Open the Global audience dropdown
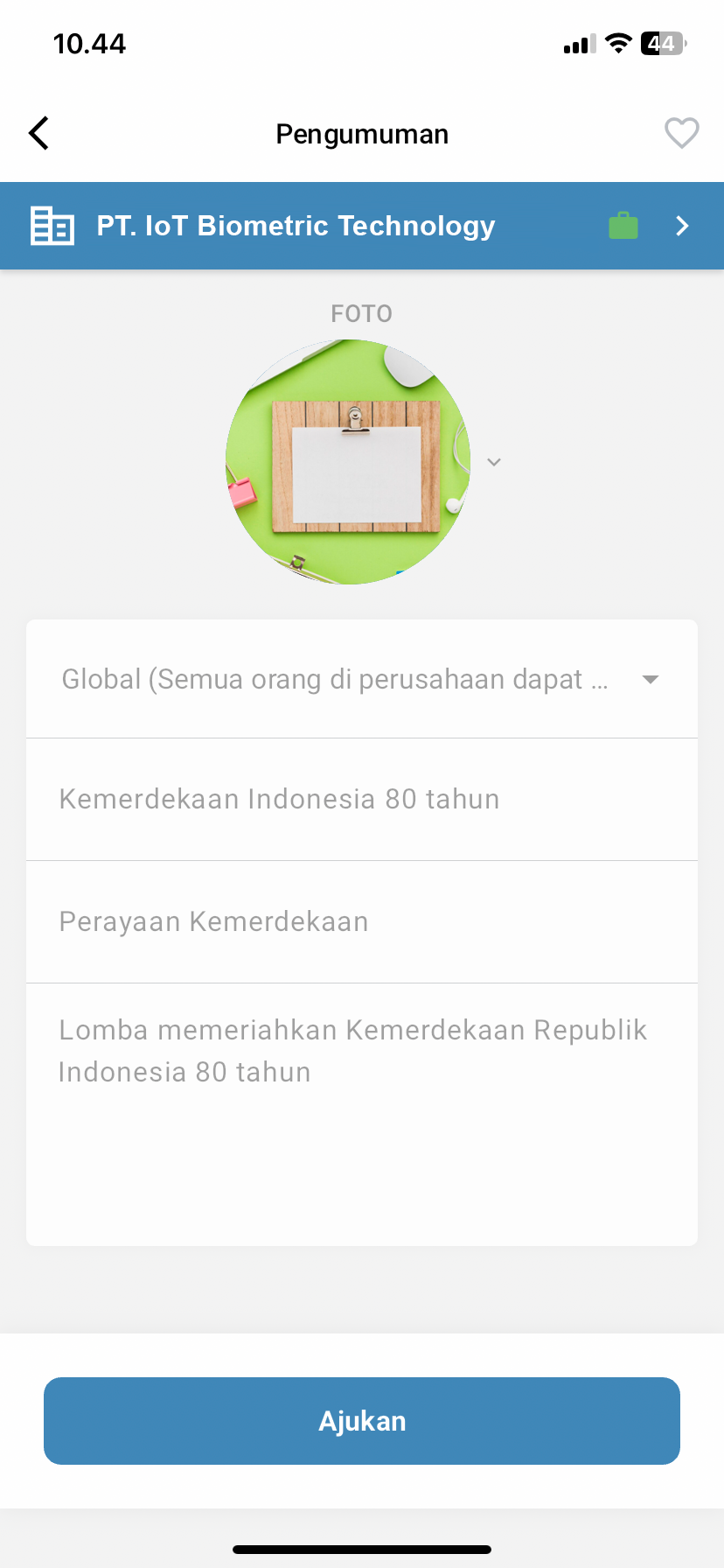This screenshot has height=1568, width=724. pos(362,679)
